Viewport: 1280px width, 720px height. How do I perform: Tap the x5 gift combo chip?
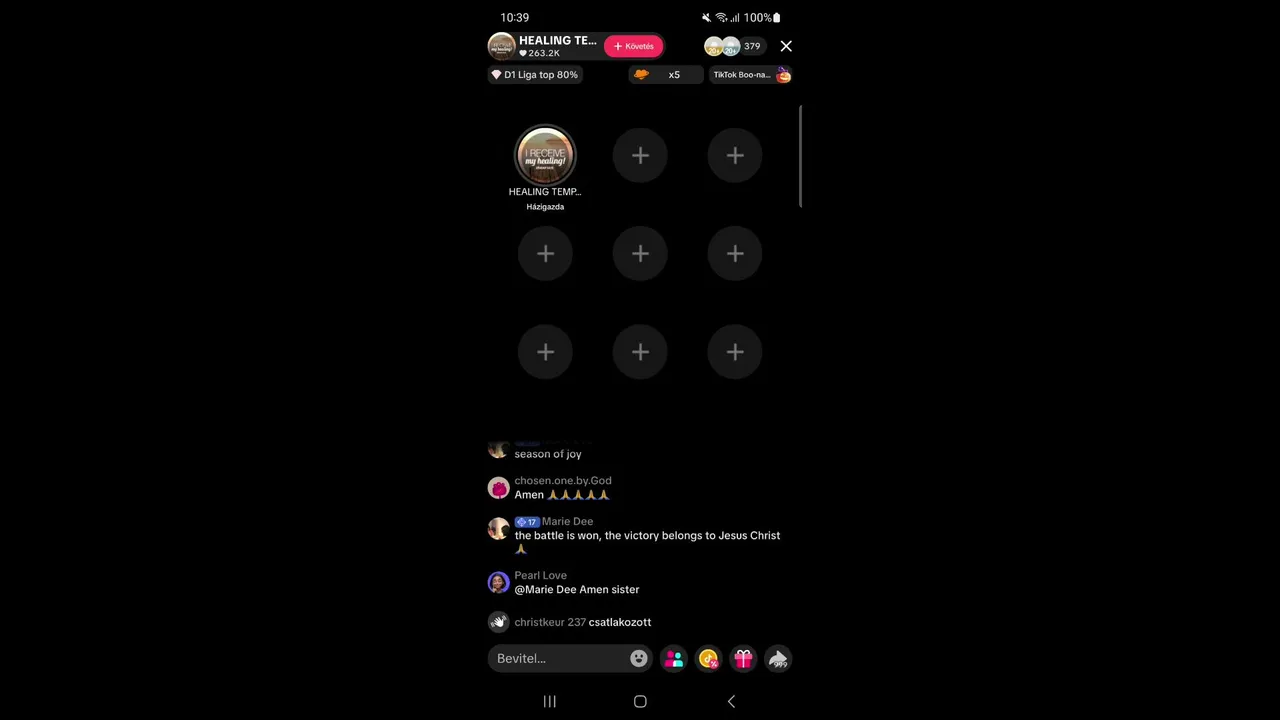coord(664,75)
